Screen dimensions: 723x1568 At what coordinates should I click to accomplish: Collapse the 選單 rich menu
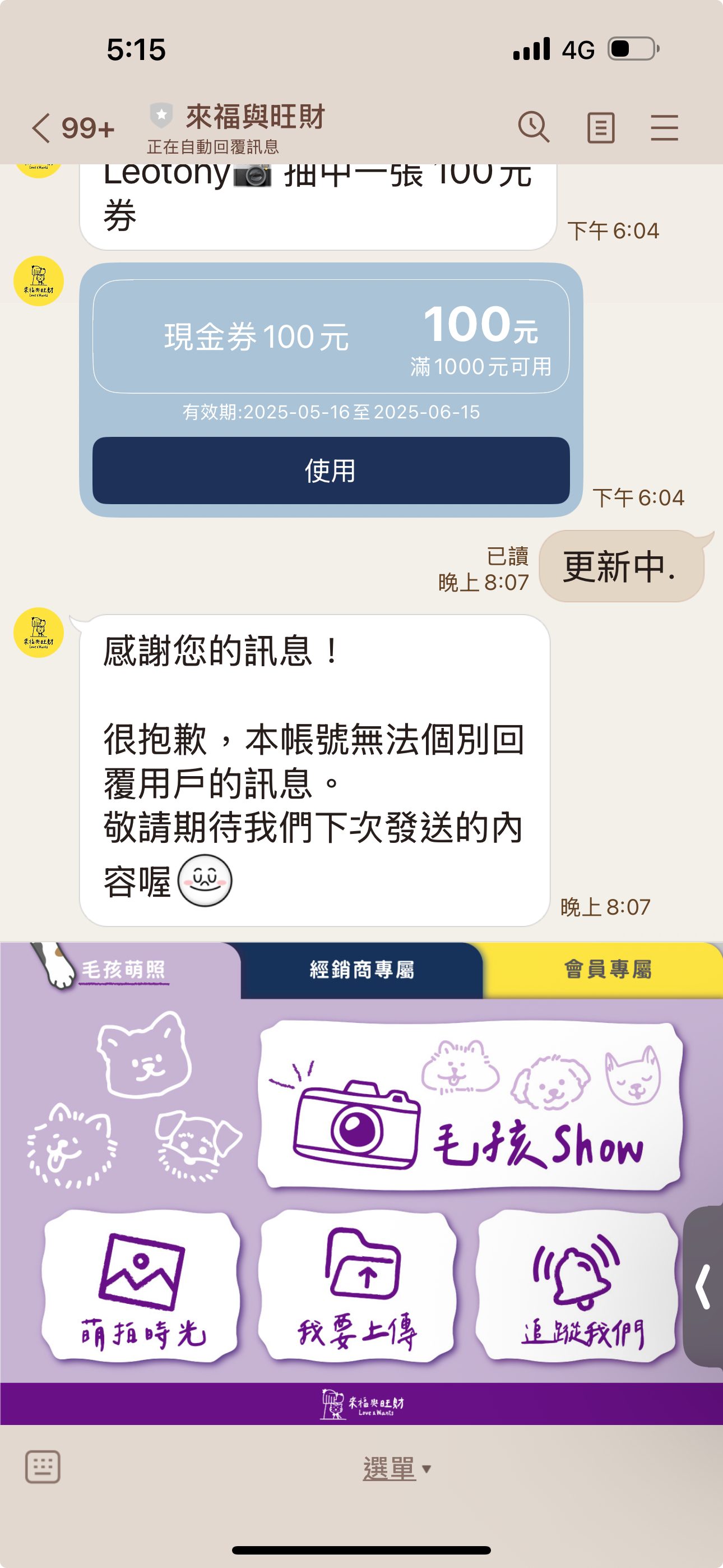point(396,1469)
